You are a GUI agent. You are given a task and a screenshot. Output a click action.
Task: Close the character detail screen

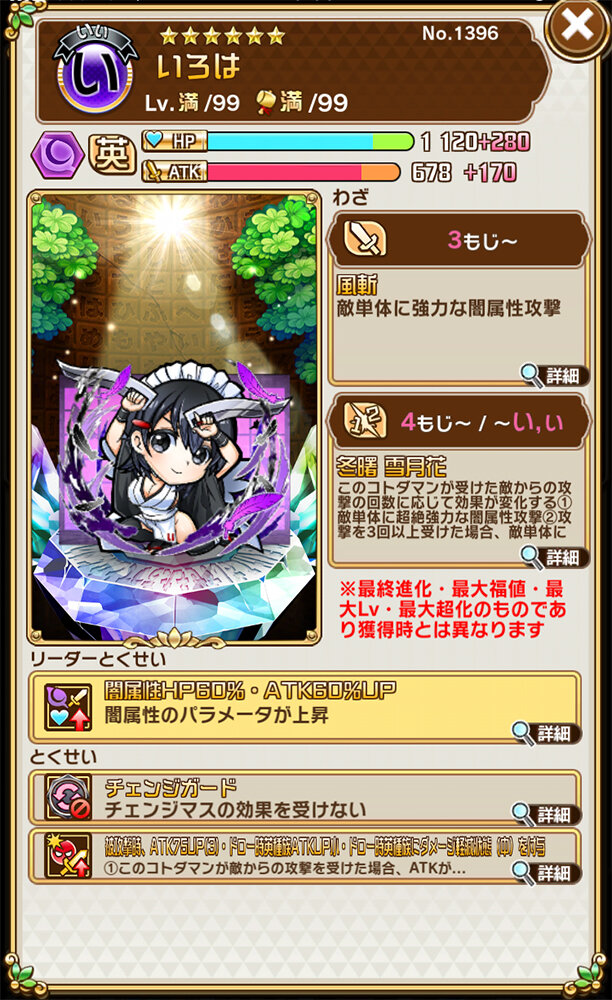click(x=577, y=27)
